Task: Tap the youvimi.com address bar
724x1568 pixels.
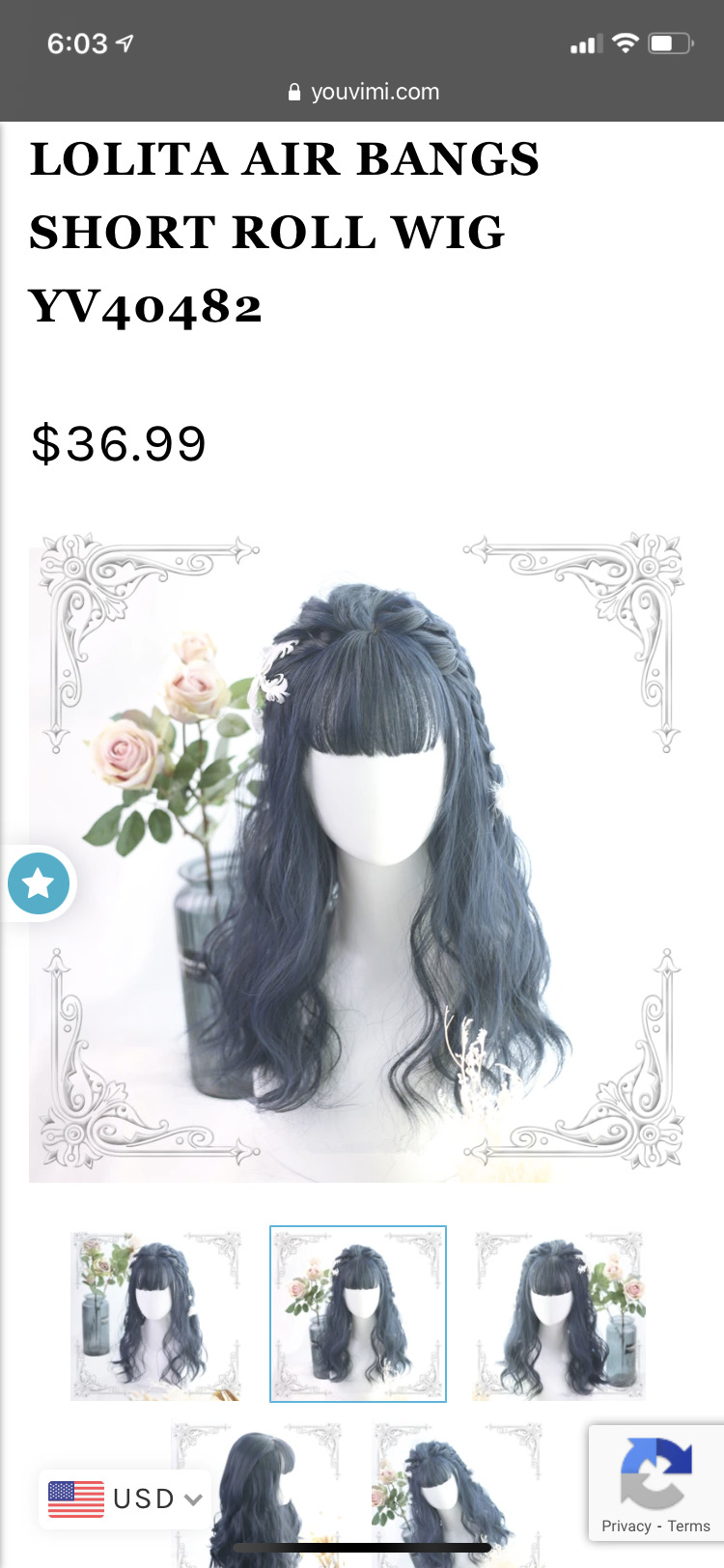Action: pyautogui.click(x=363, y=92)
